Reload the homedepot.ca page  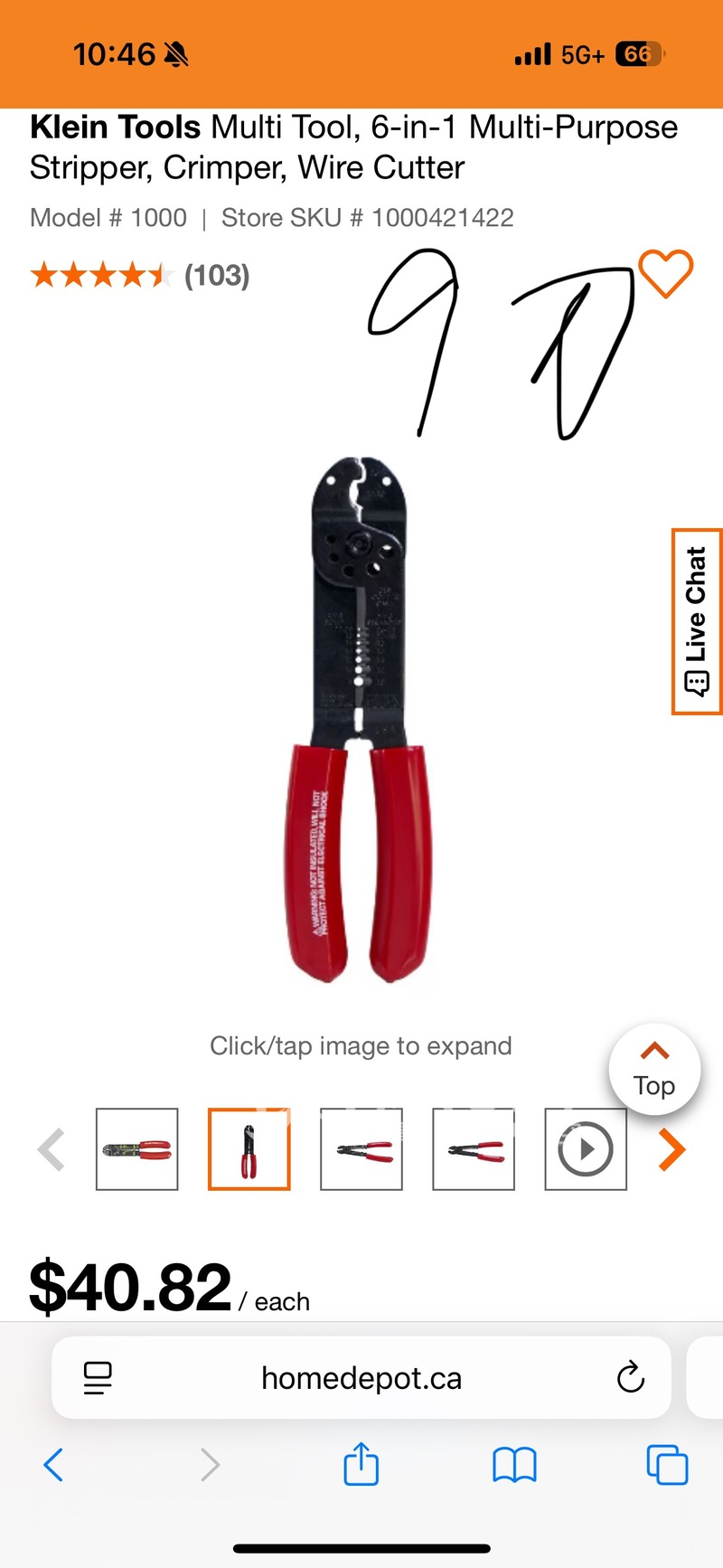[630, 1378]
